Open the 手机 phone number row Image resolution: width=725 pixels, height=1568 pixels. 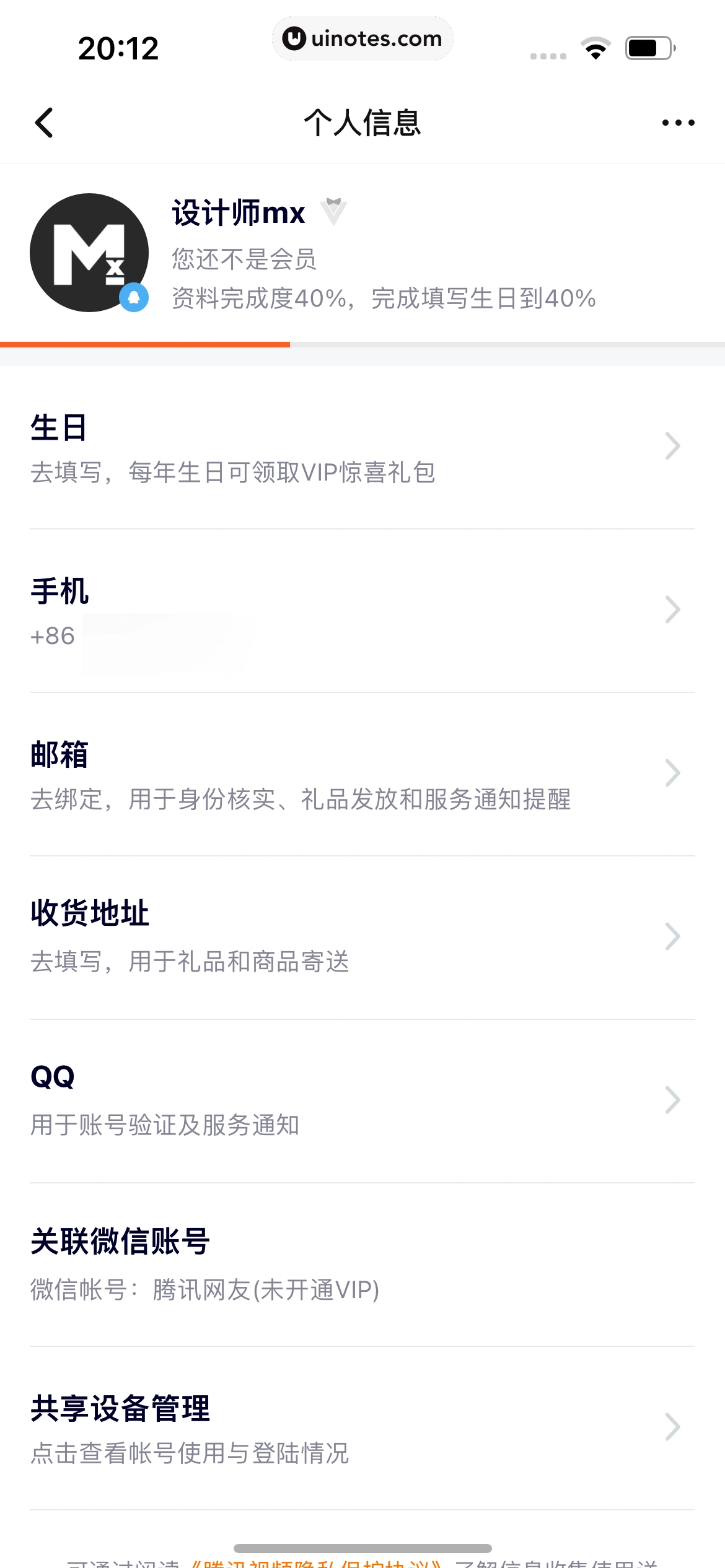(x=362, y=611)
